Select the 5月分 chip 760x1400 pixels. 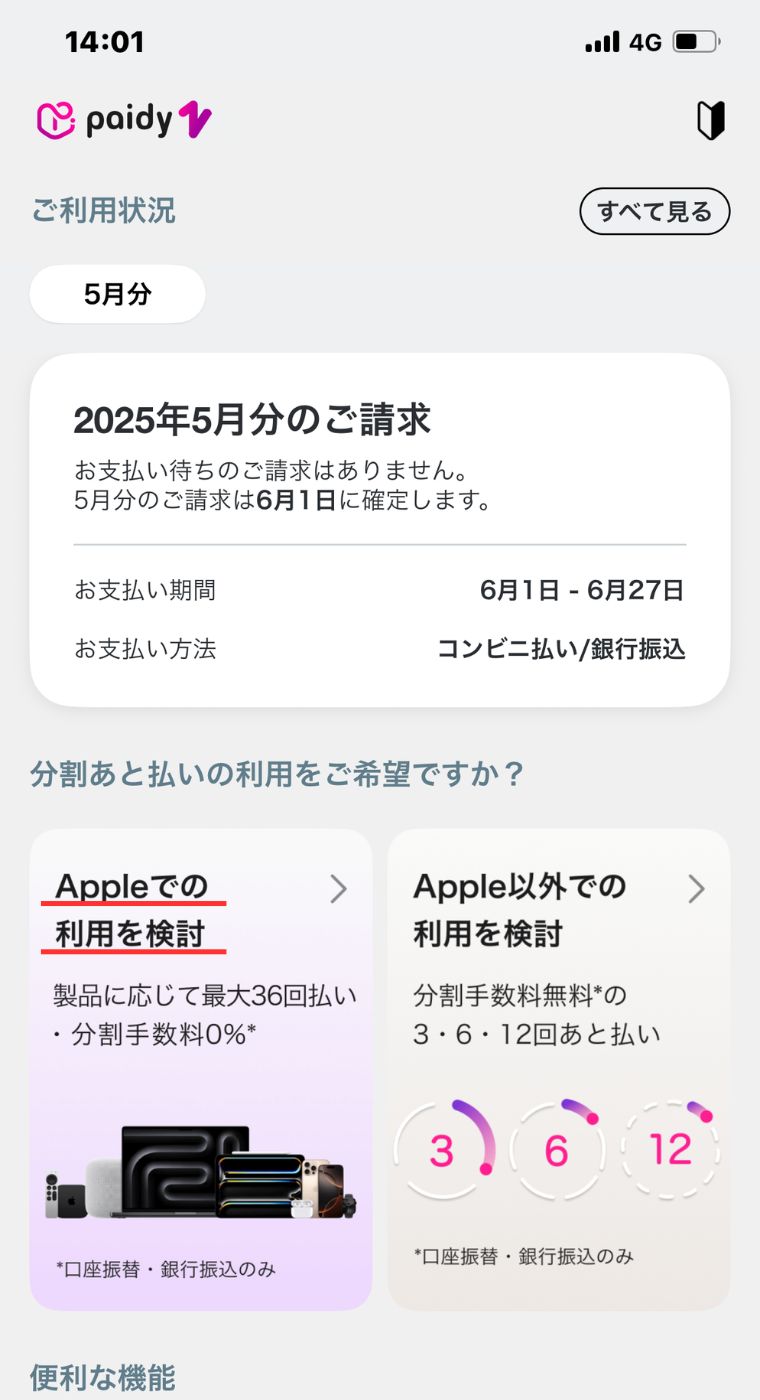pyautogui.click(x=118, y=294)
